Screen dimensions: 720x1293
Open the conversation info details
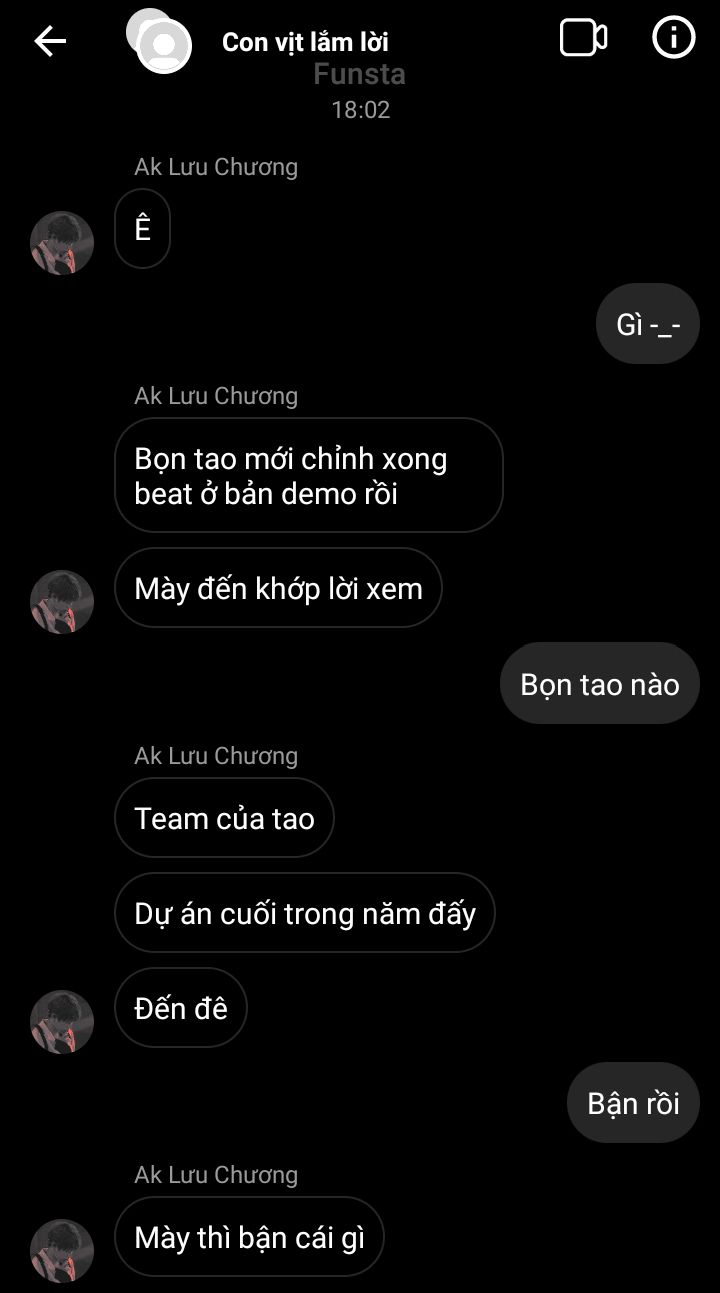click(x=673, y=38)
